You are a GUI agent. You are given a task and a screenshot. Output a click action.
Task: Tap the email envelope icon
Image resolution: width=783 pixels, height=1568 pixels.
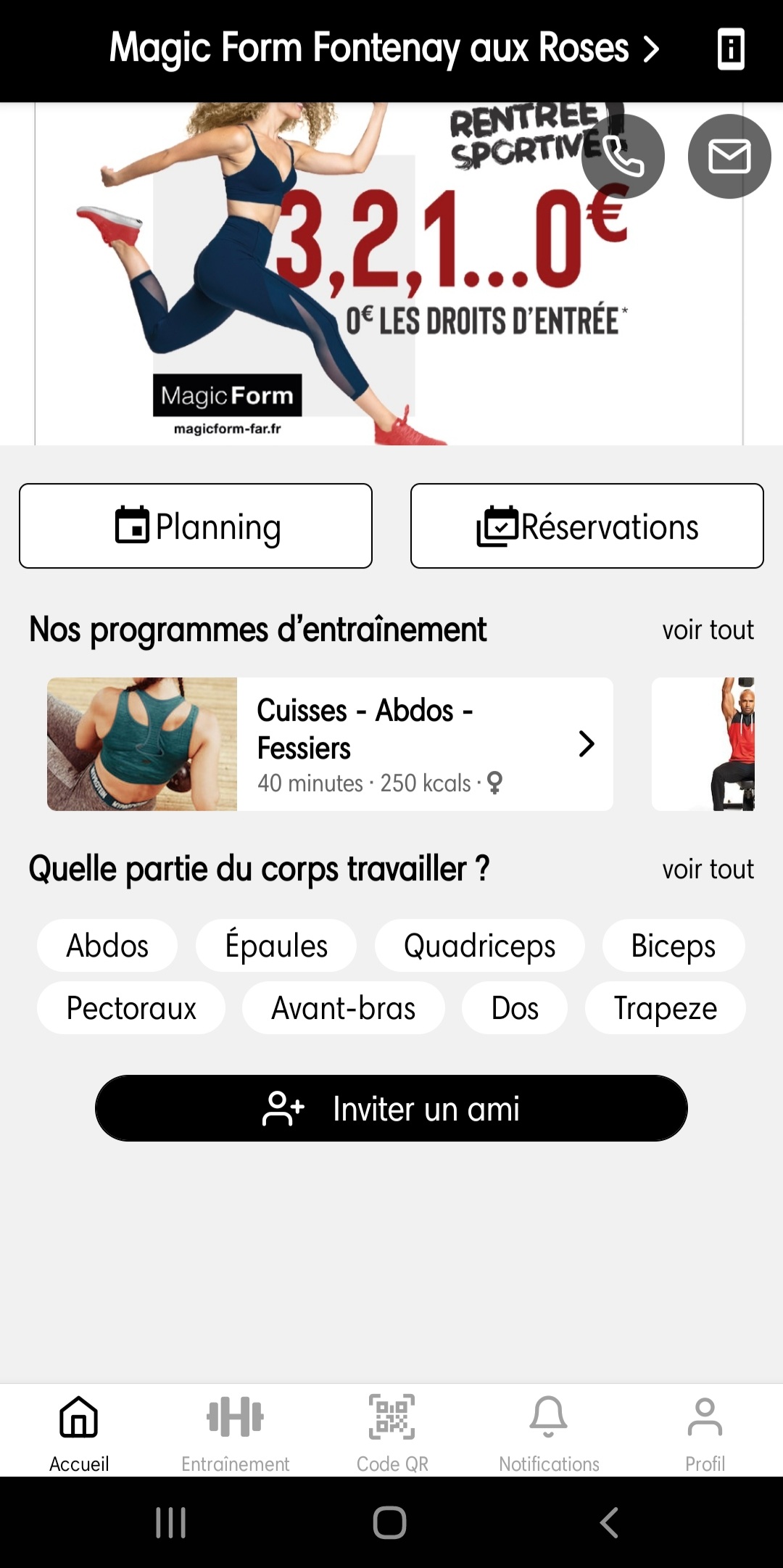point(729,156)
